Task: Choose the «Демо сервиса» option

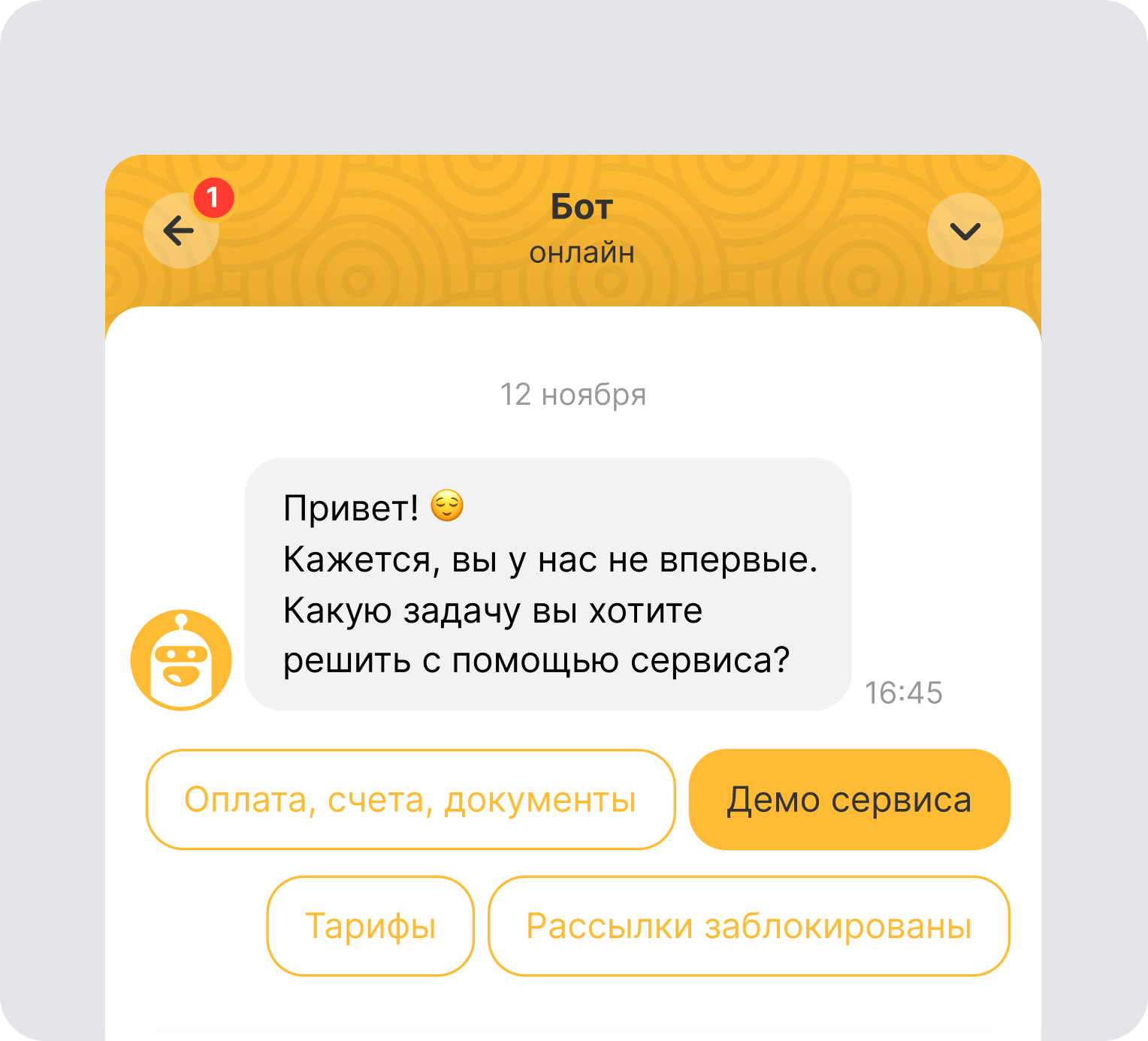Action: (849, 800)
